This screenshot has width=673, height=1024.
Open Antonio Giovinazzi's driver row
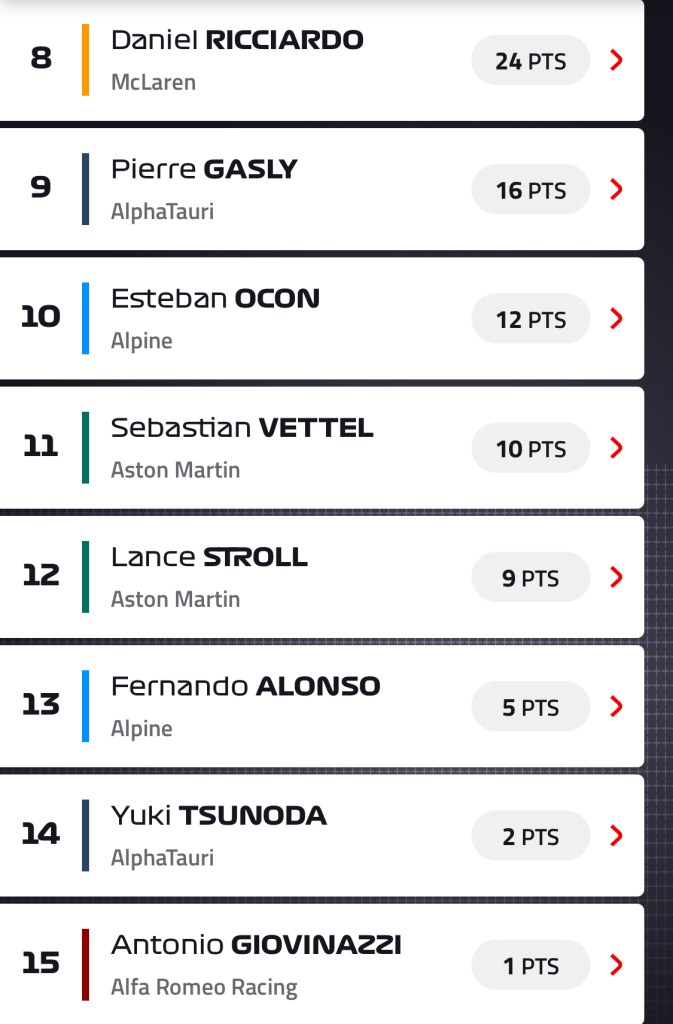[x=320, y=963]
